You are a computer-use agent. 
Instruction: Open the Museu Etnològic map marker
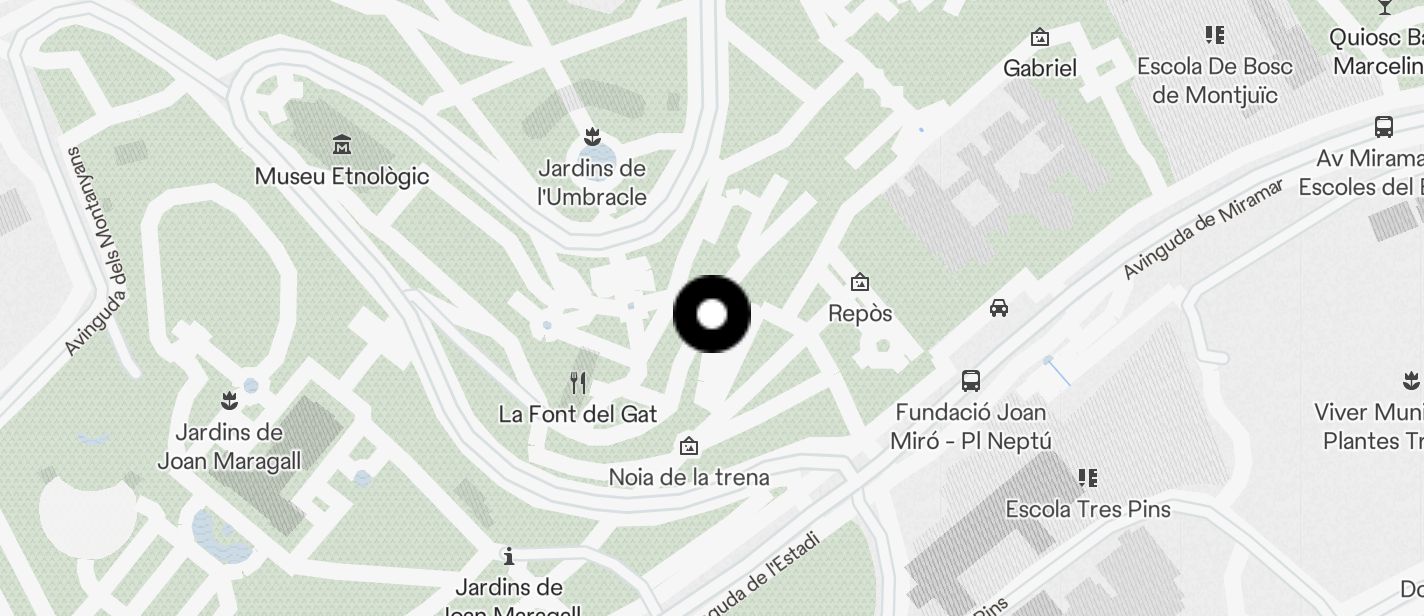342,145
